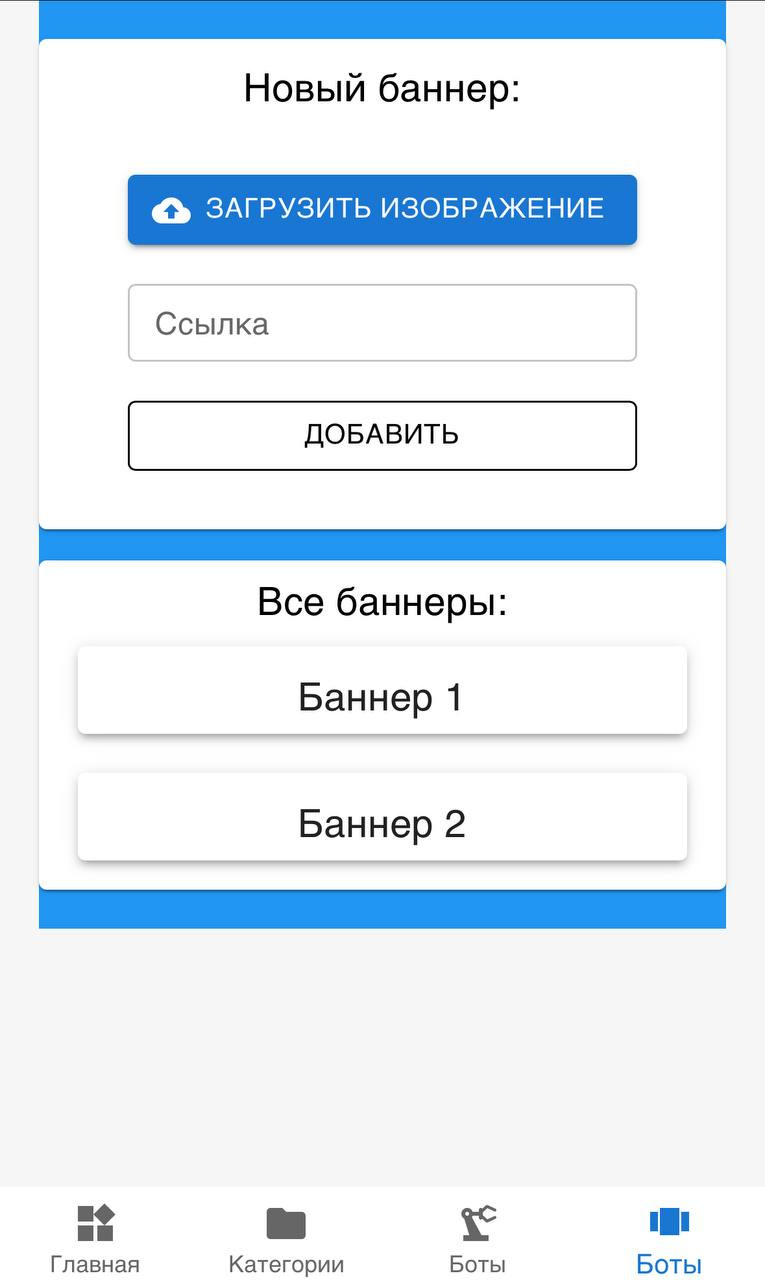
Task: Switch to the Главная tab
Action: (x=96, y=1238)
